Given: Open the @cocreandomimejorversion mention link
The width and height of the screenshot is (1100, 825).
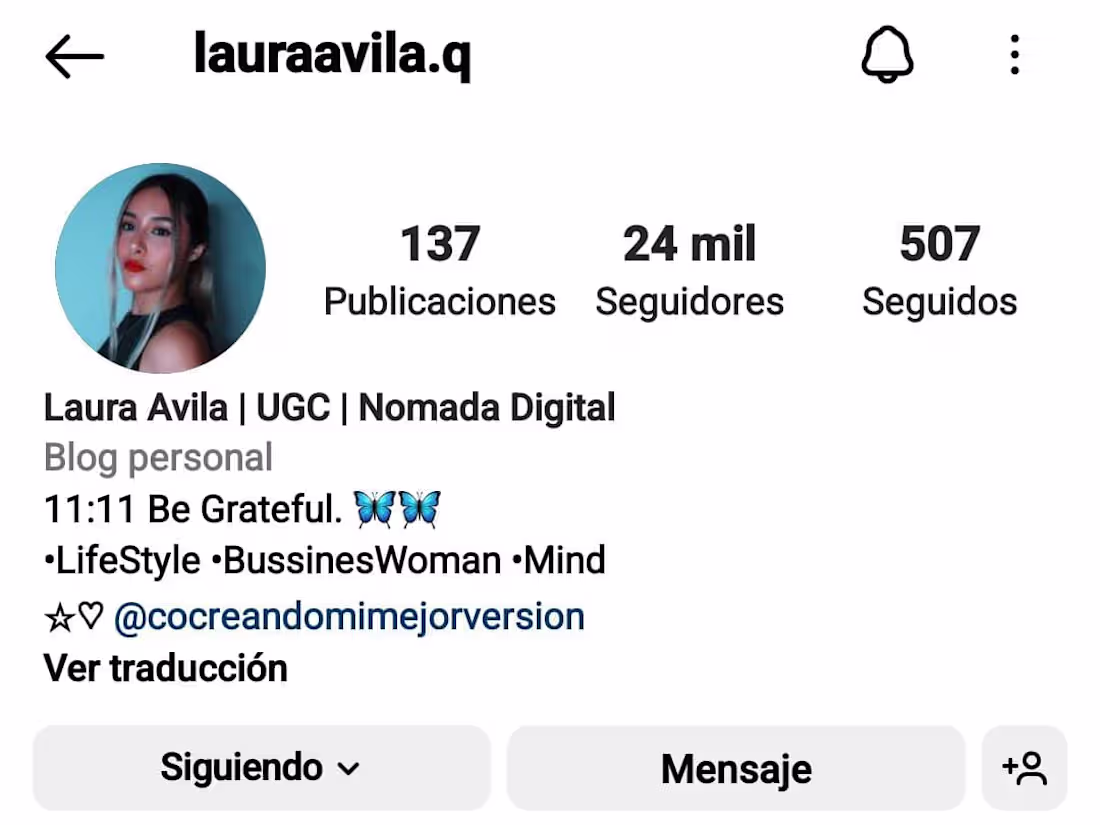Looking at the screenshot, I should pyautogui.click(x=349, y=616).
